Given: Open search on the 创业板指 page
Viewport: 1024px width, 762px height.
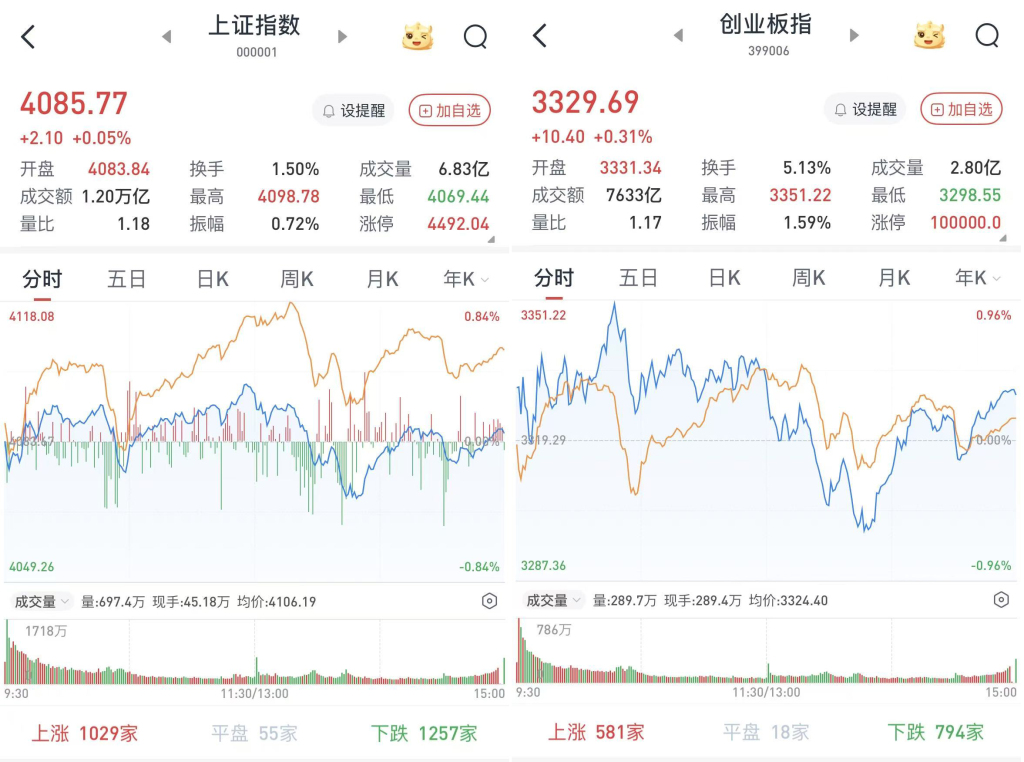Looking at the screenshot, I should click(x=987, y=37).
